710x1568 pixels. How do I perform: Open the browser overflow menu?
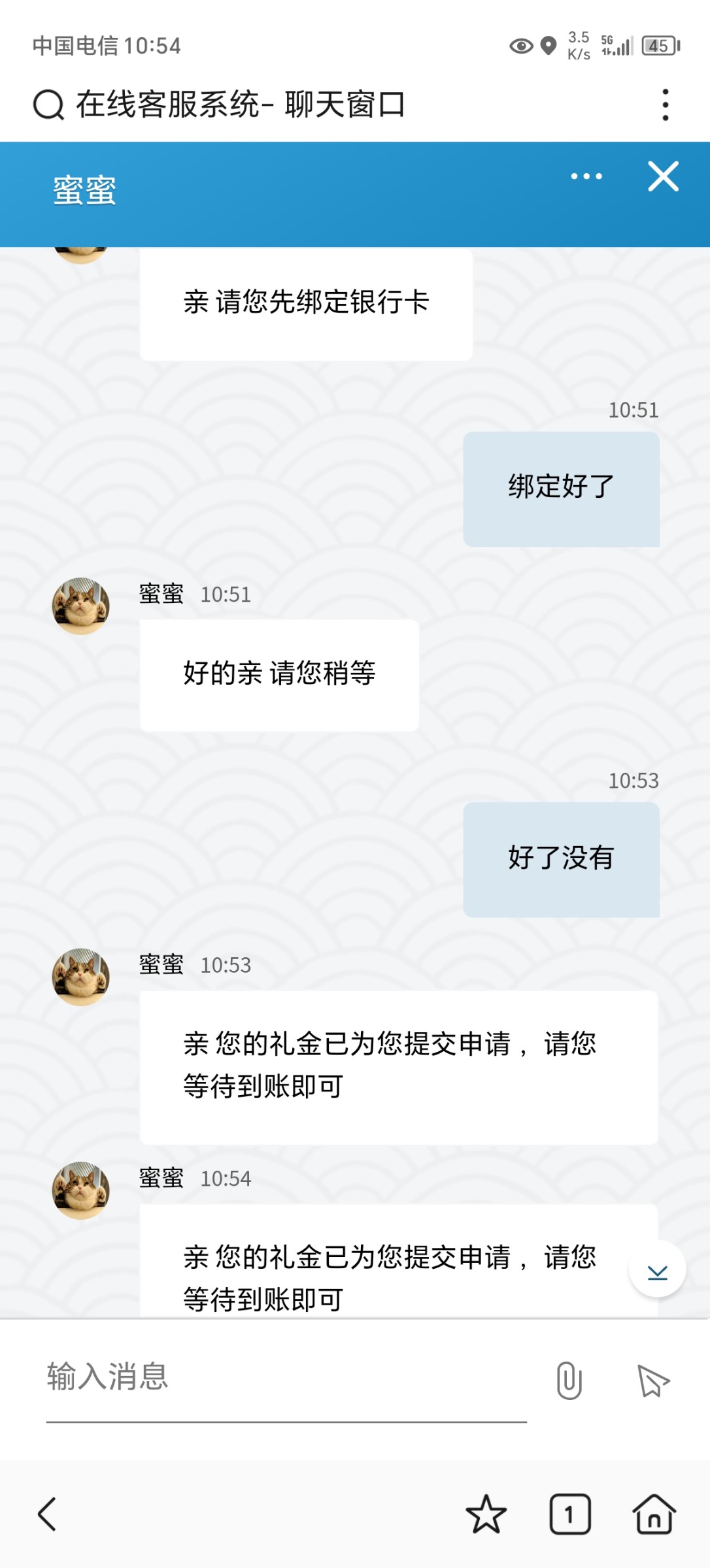665,105
